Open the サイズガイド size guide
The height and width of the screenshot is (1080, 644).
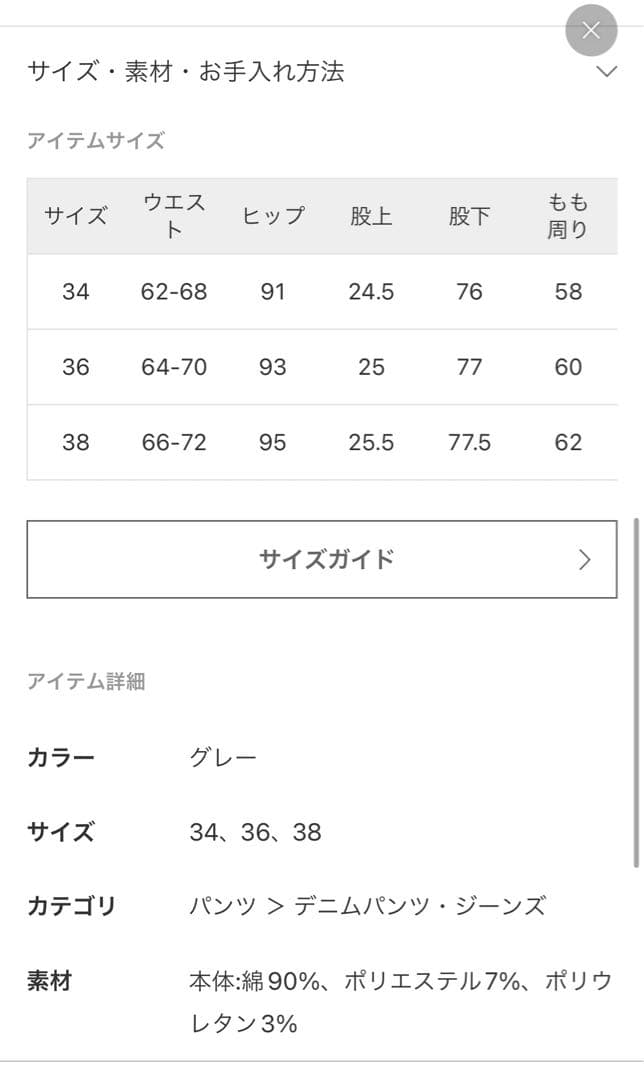pyautogui.click(x=321, y=559)
